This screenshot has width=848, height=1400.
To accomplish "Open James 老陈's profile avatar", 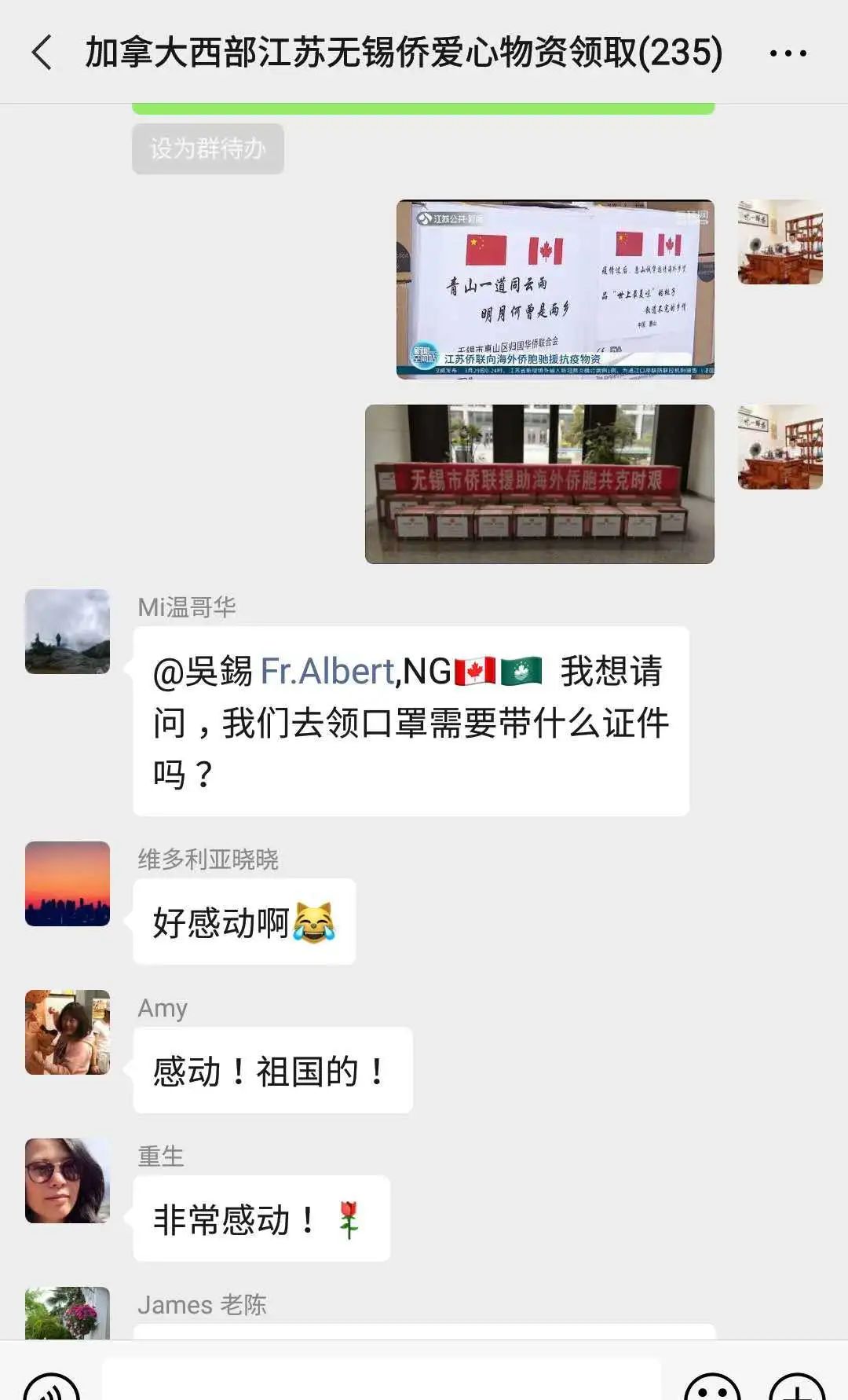I will tap(68, 1314).
